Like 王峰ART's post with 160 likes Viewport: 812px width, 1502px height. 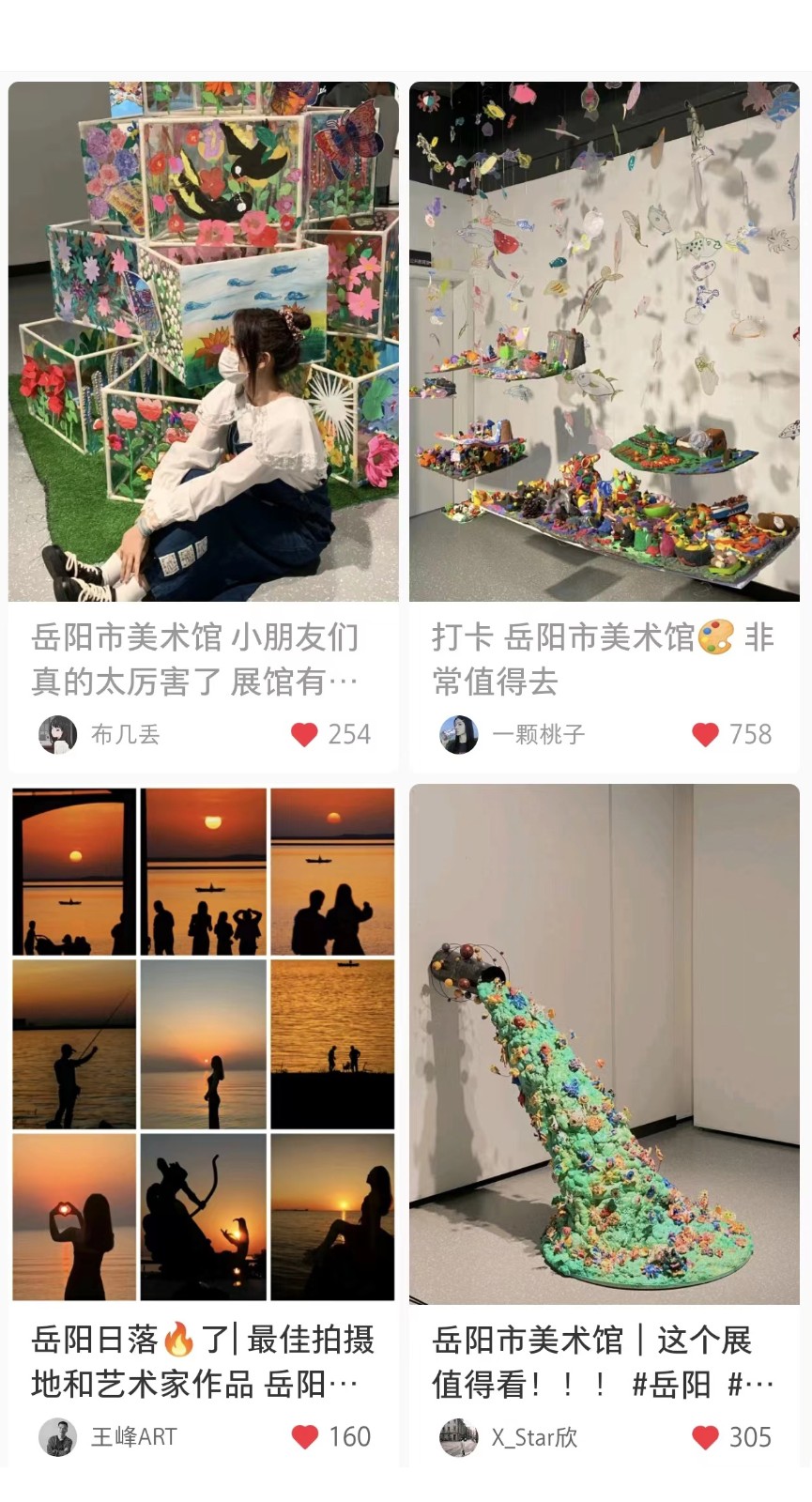[304, 1436]
